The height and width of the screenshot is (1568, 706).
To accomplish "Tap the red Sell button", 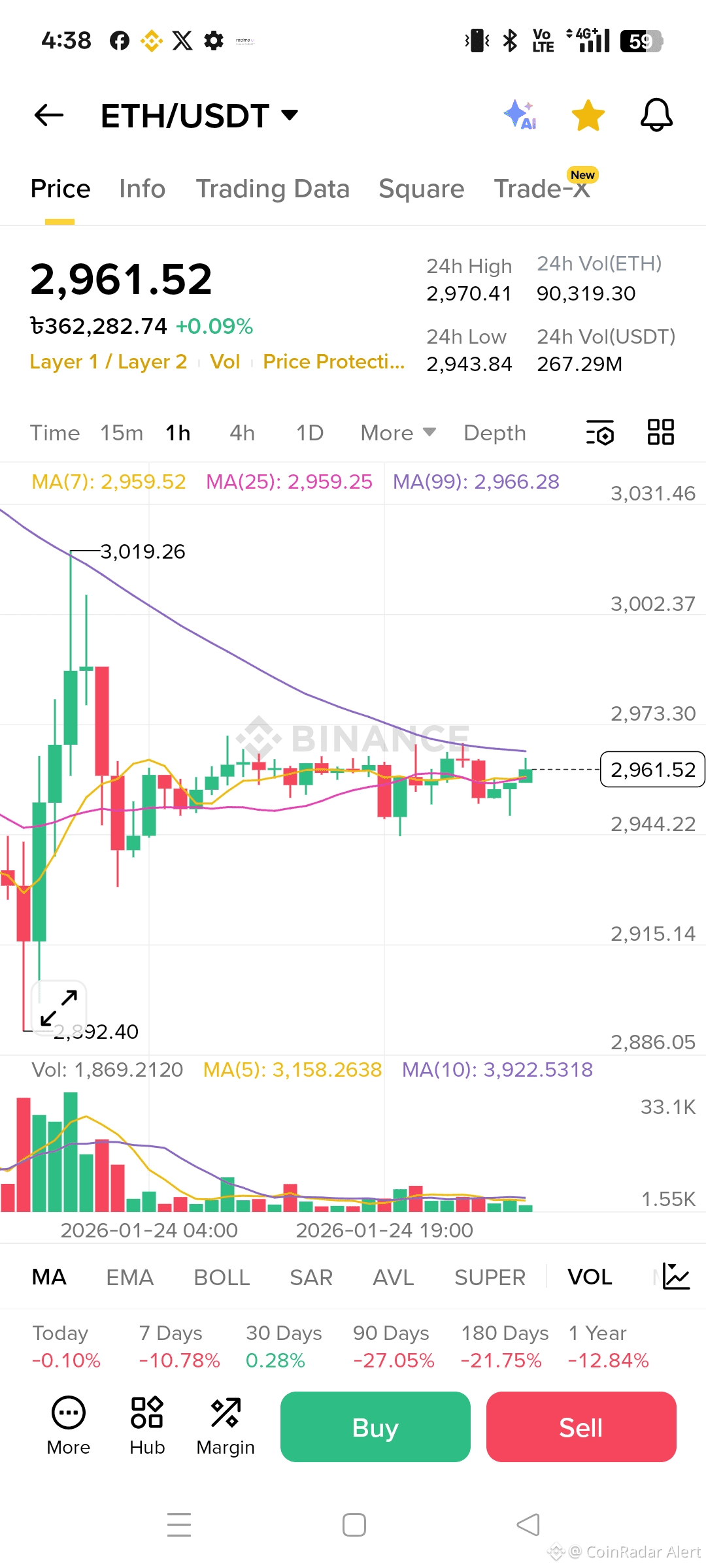I will pos(580,1427).
